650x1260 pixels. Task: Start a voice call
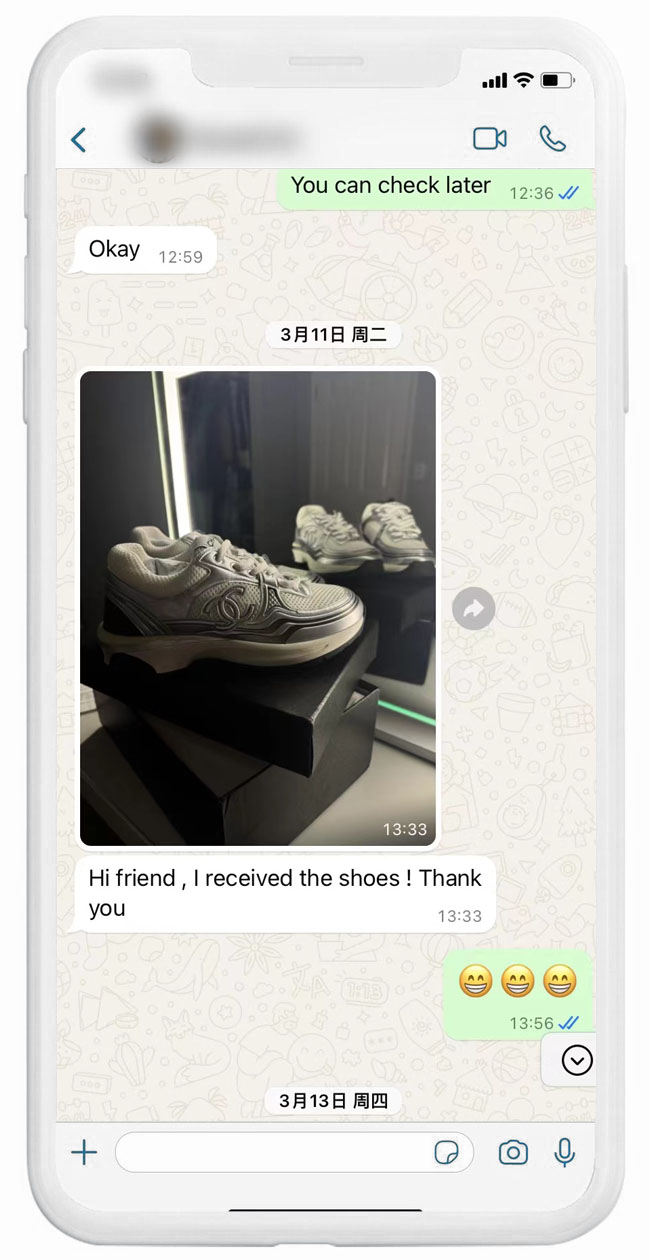pos(552,138)
